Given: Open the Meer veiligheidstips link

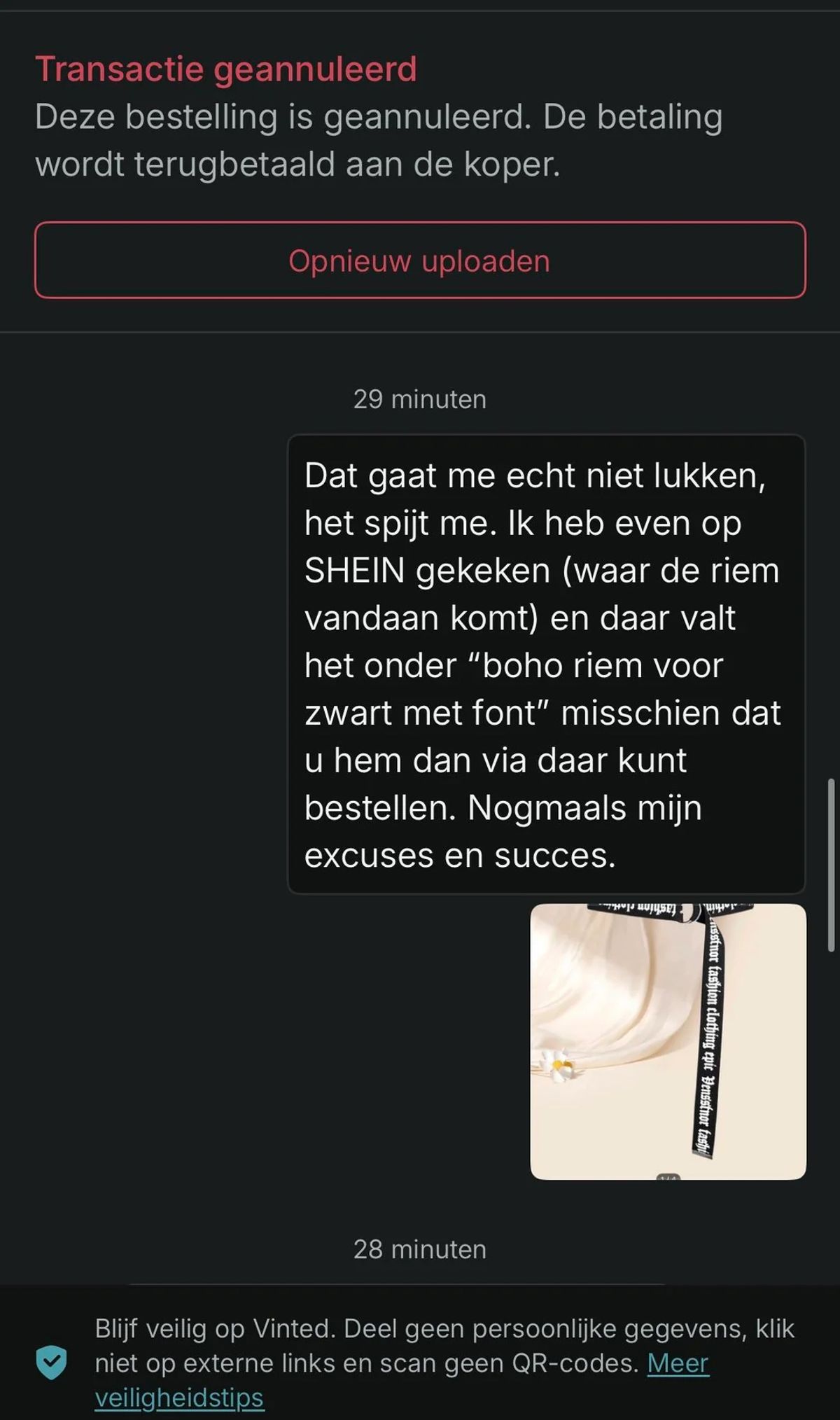Looking at the screenshot, I should (x=677, y=1363).
